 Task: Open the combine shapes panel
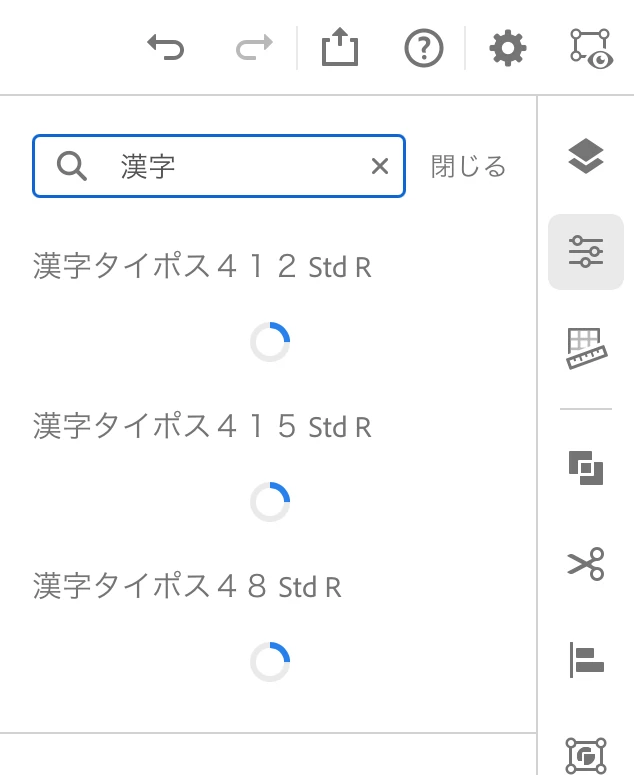(586, 467)
